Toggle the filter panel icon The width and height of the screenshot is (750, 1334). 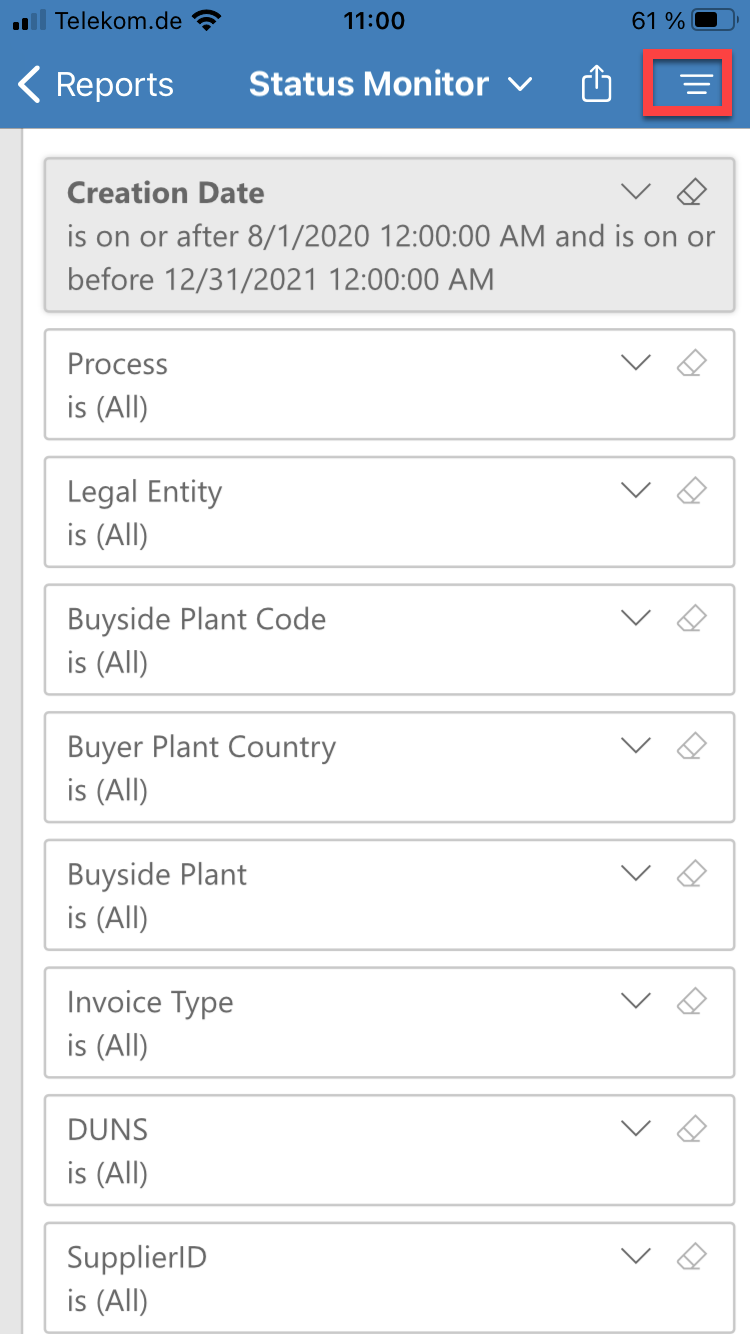[x=696, y=85]
